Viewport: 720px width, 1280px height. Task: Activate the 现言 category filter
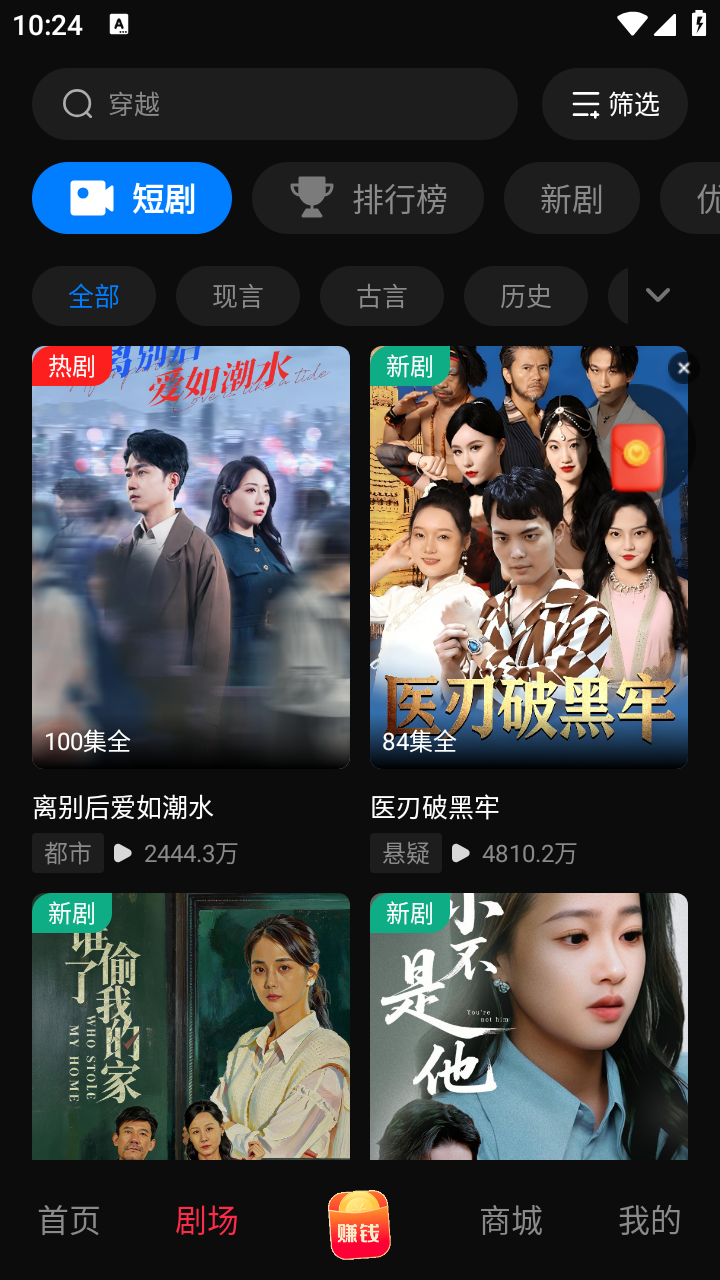click(238, 296)
